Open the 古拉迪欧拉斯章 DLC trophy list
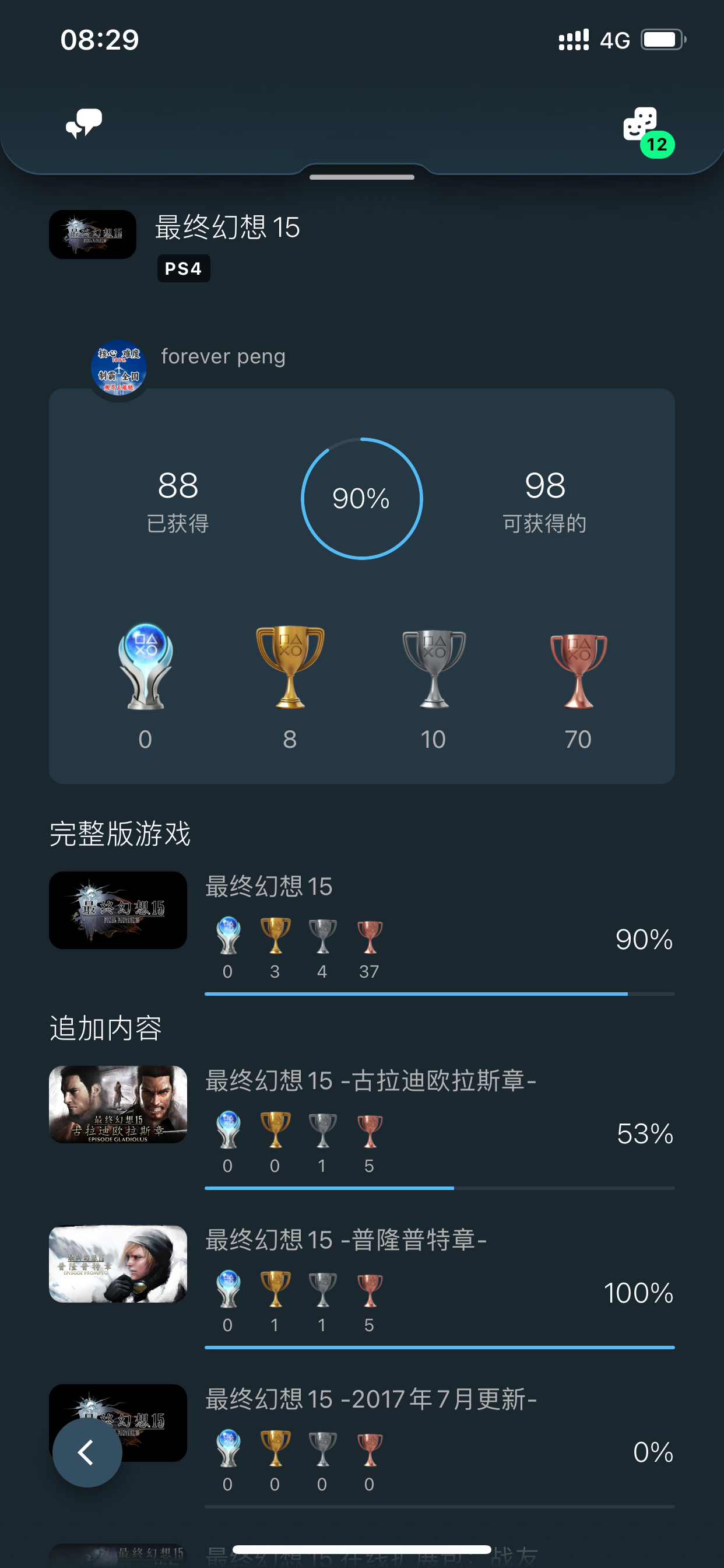 361,1125
